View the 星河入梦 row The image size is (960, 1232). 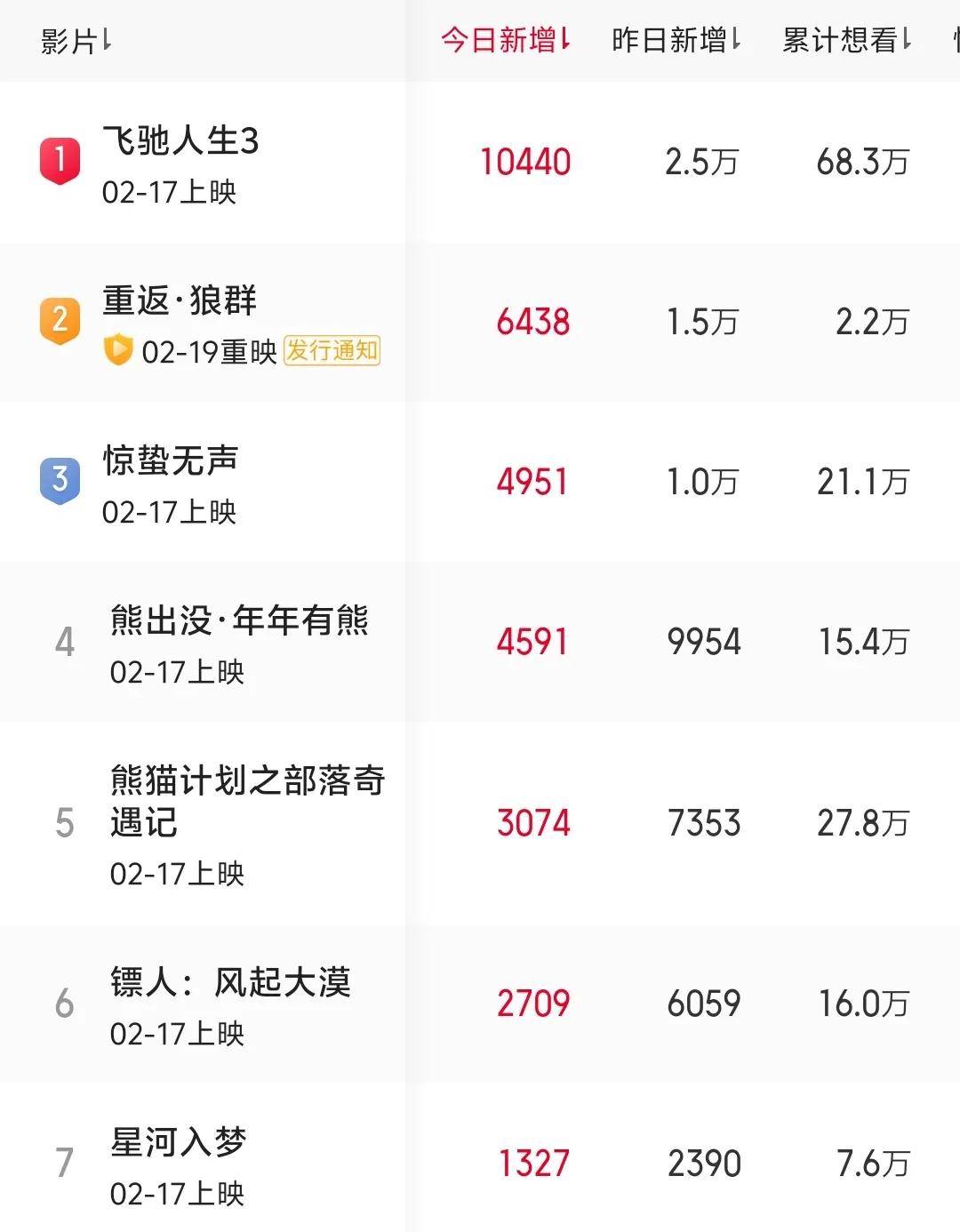[178, 1143]
